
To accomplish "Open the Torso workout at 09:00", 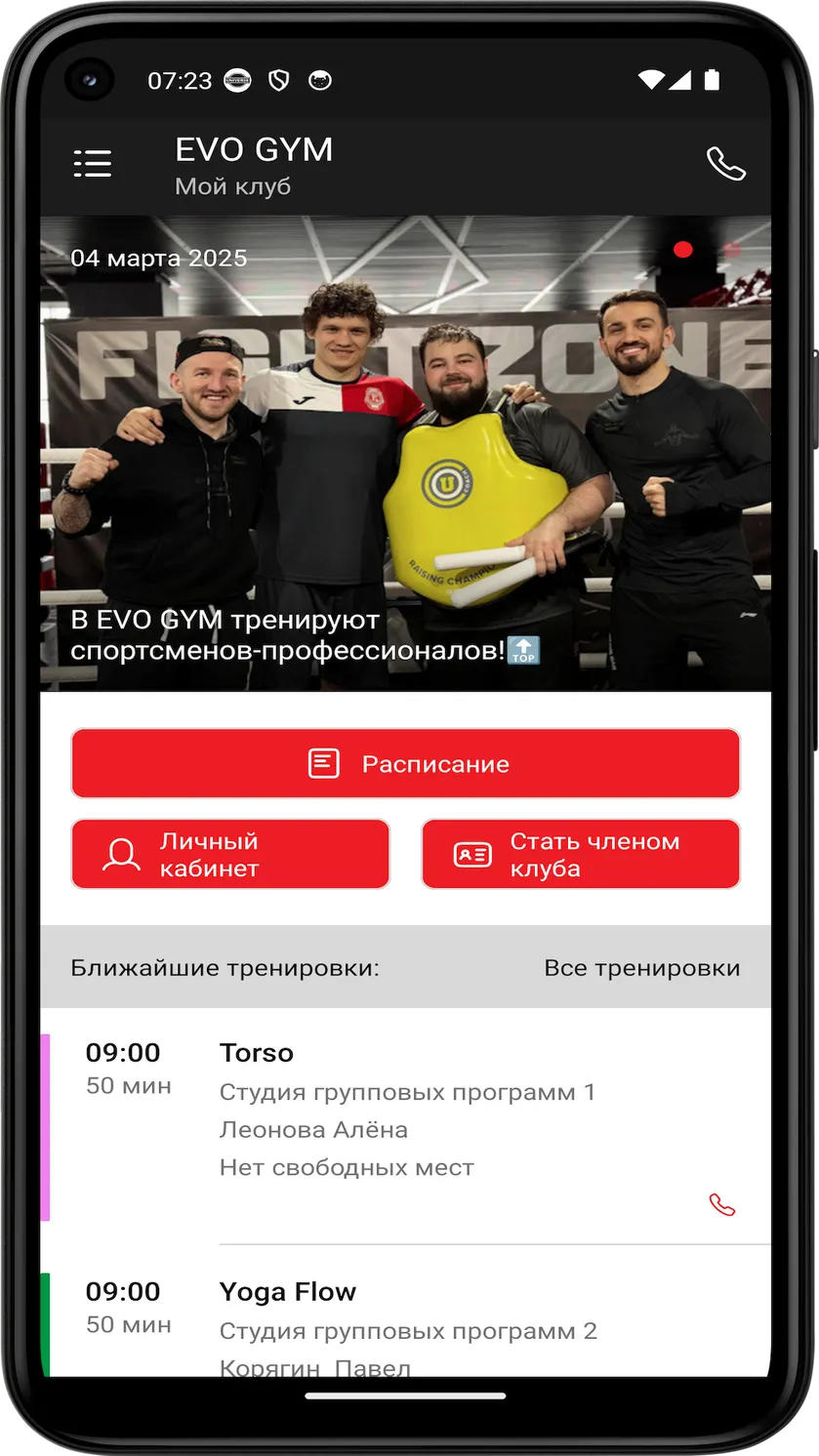I will tap(405, 1126).
